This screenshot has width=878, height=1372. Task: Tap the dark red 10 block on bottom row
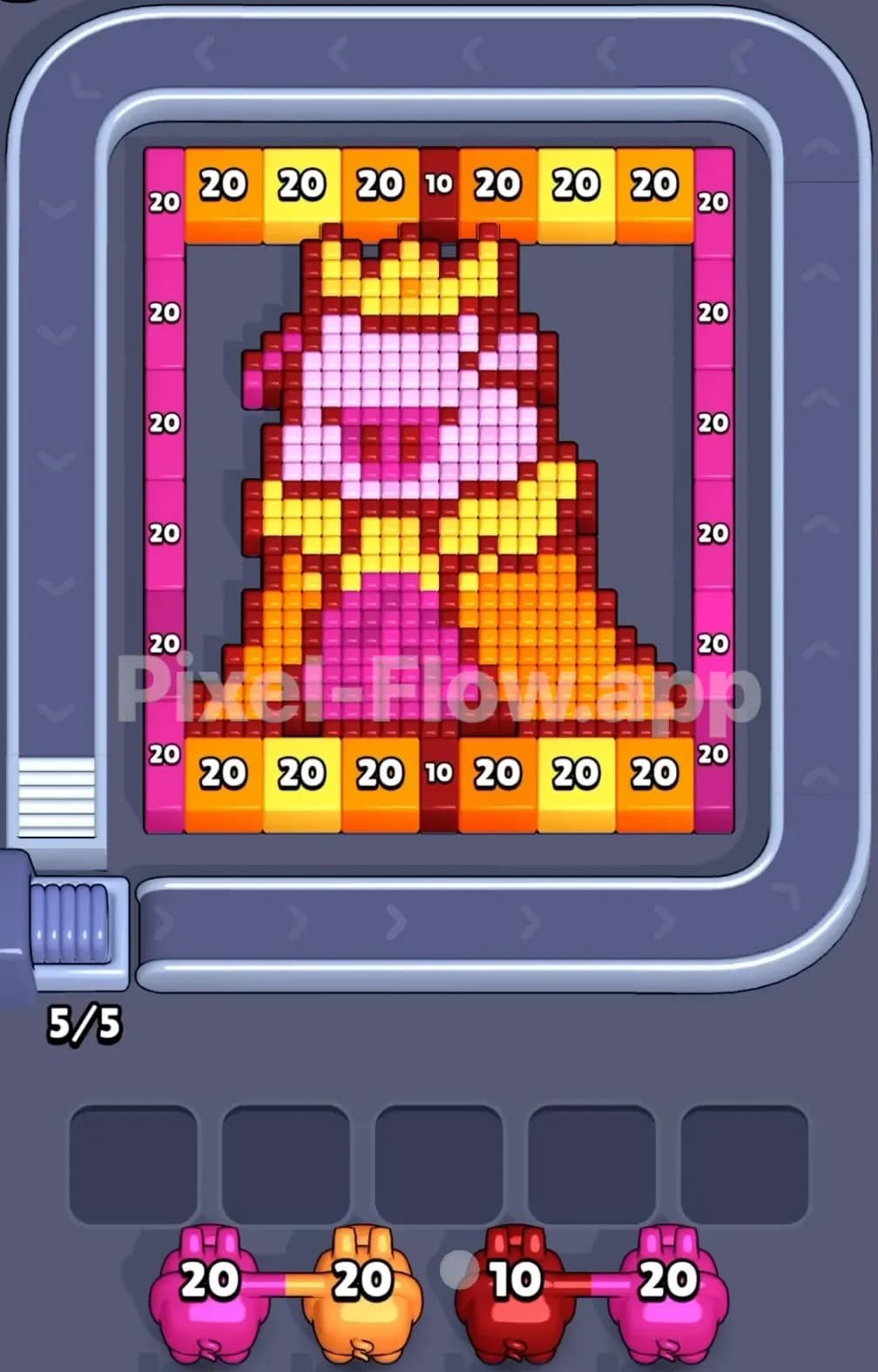coord(439,771)
